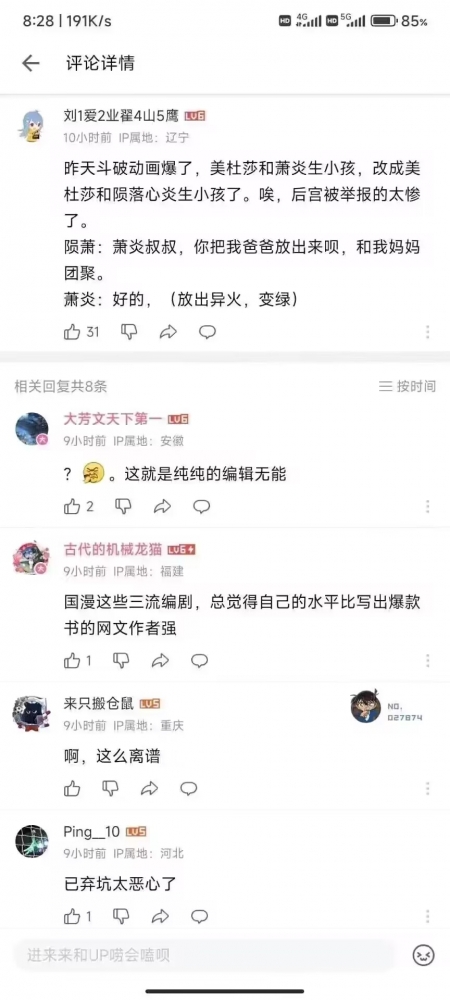The width and height of the screenshot is (450, 1000).
Task: Reply to 古代的机械龙猫's comment
Action: click(200, 661)
